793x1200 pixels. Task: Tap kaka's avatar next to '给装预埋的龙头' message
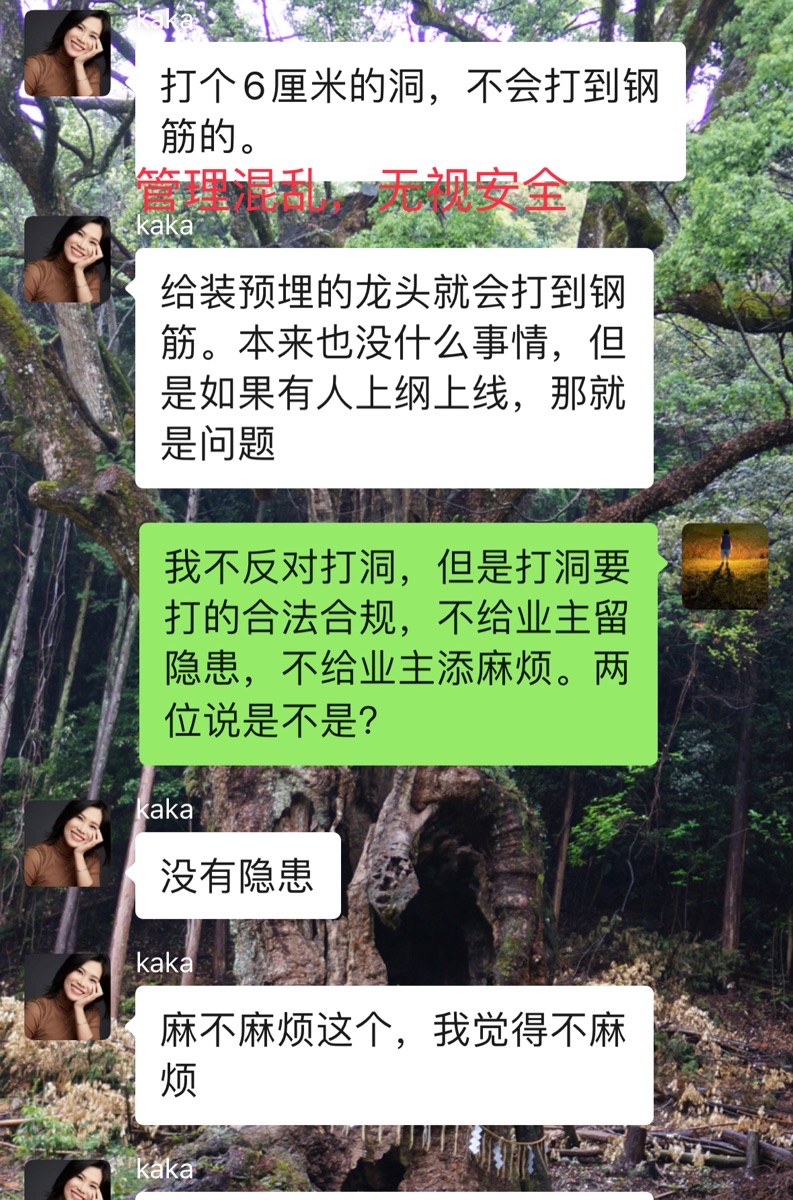(x=67, y=259)
